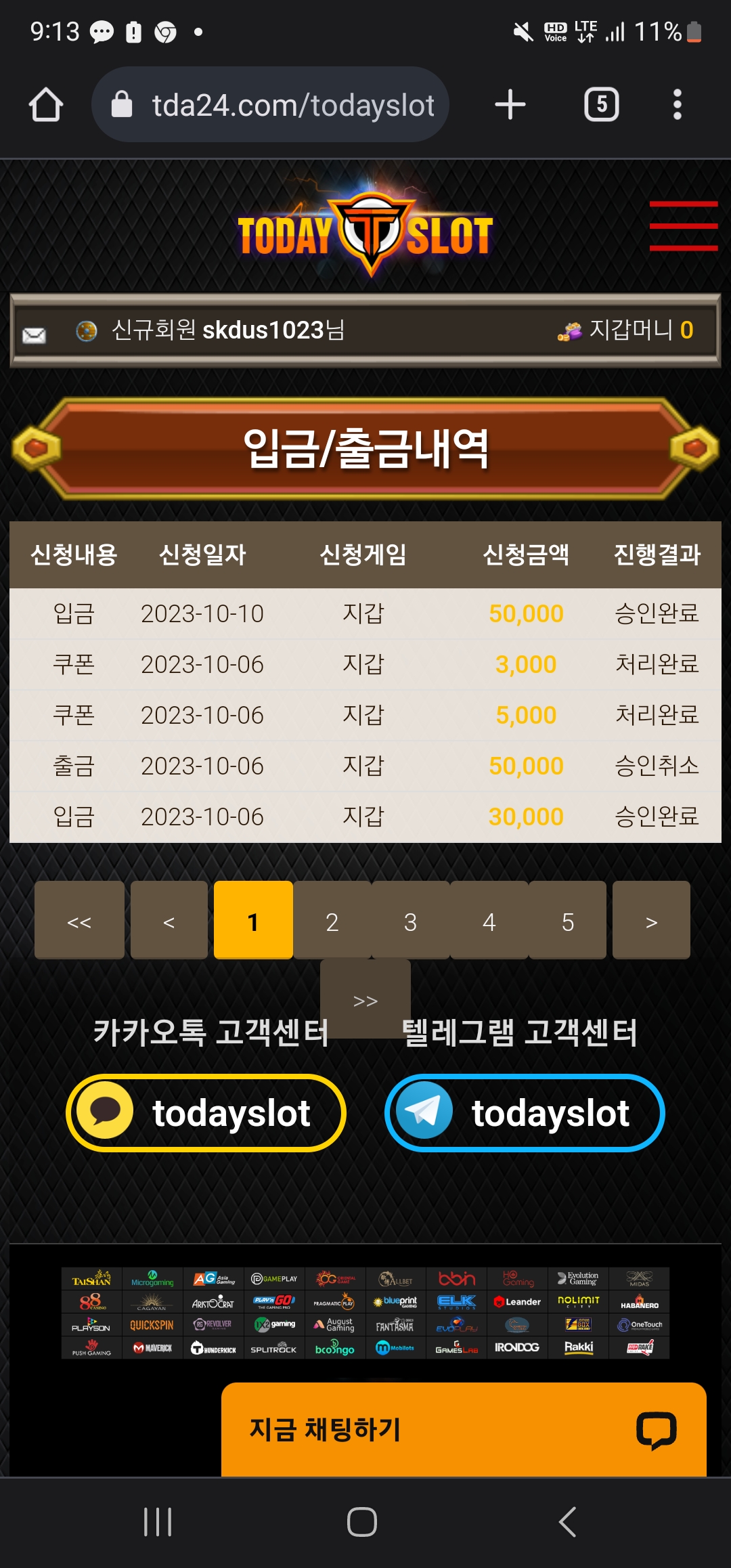731x1568 pixels.
Task: Go to the next page with >
Action: coord(651,921)
